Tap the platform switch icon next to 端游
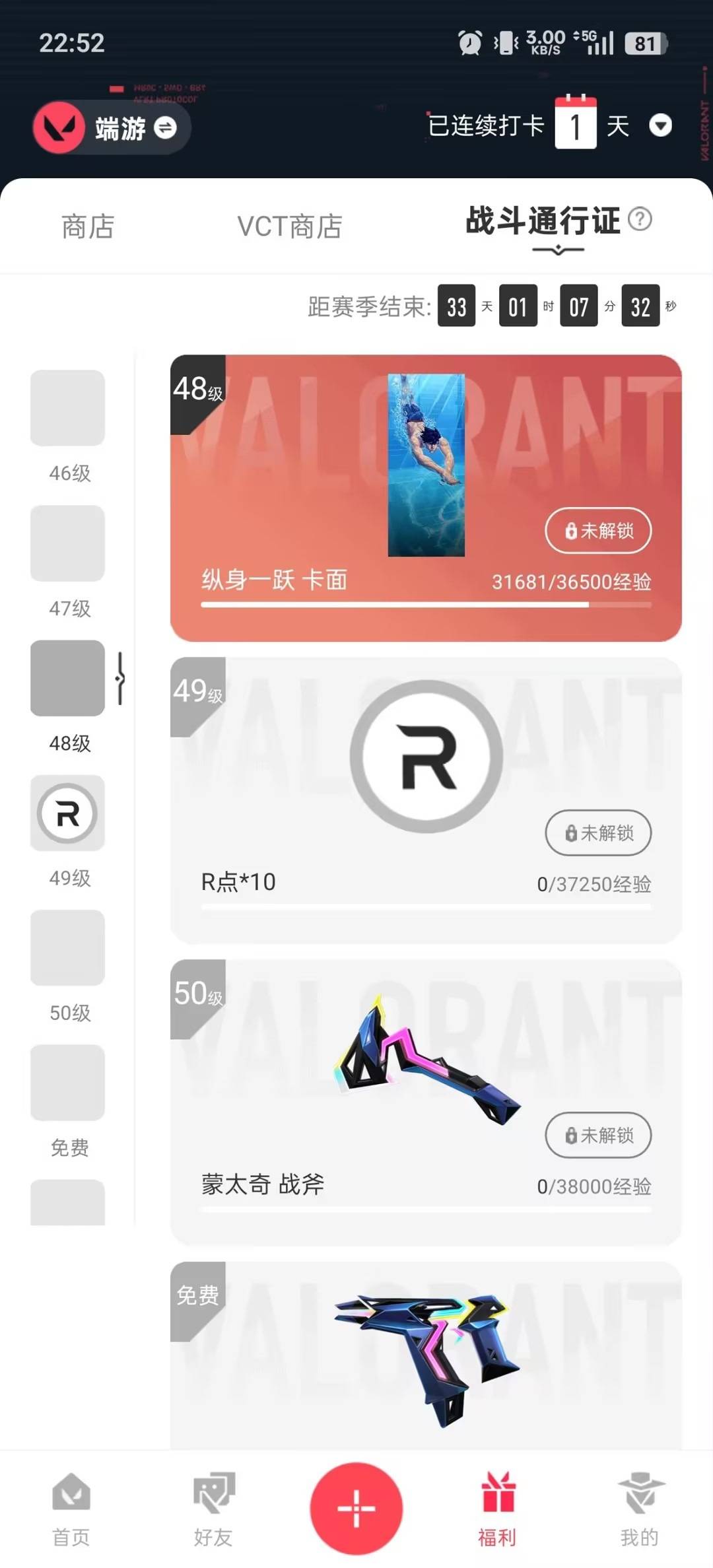Image resolution: width=713 pixels, height=1568 pixels. tap(165, 128)
